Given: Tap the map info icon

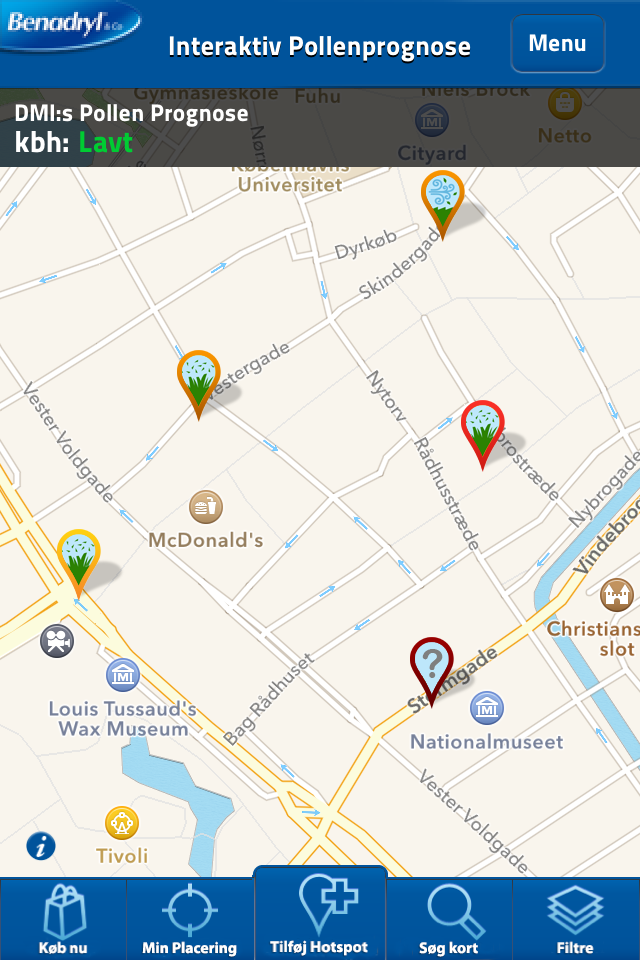Looking at the screenshot, I should pyautogui.click(x=41, y=846).
